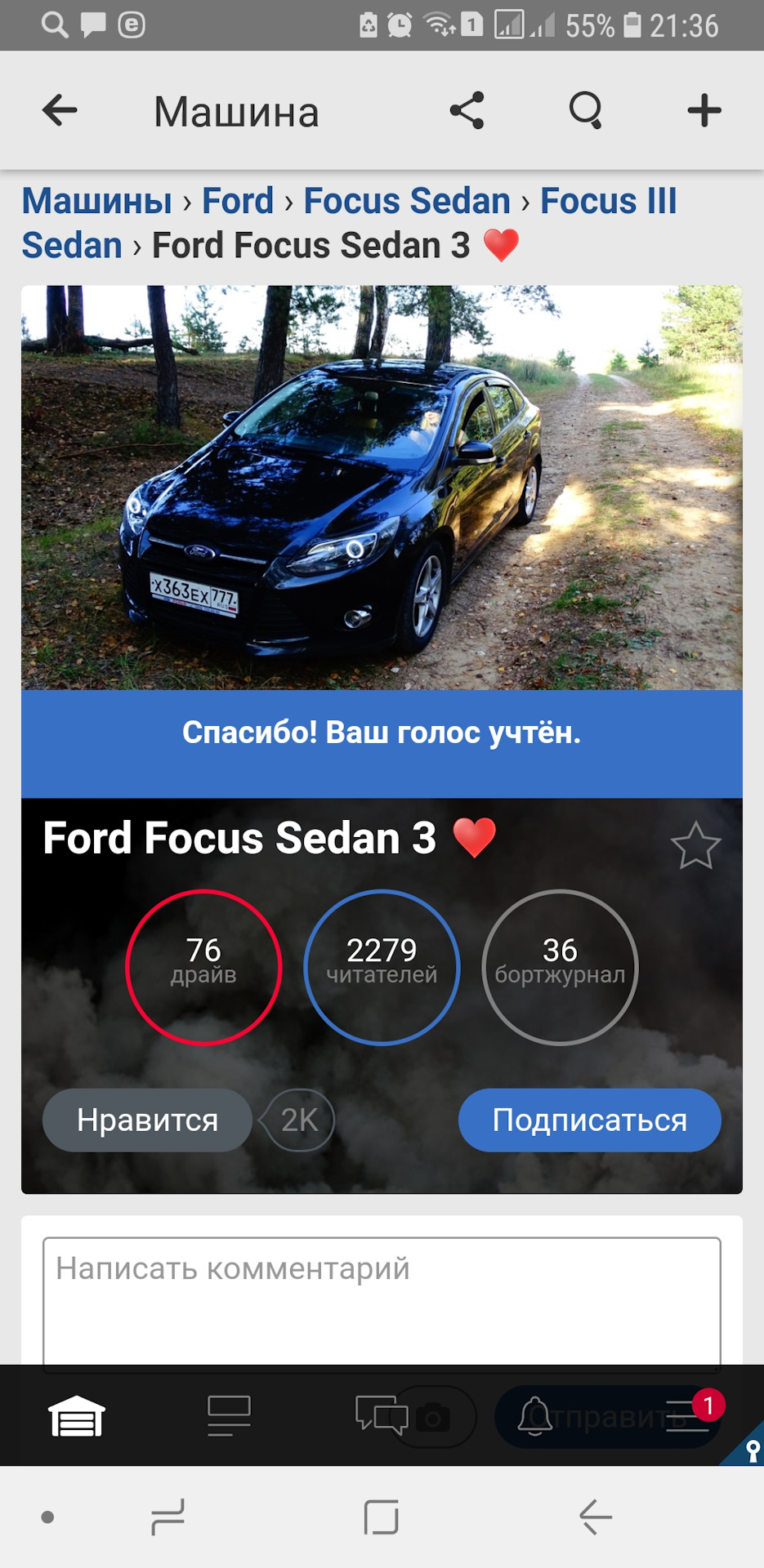The height and width of the screenshot is (1568, 764).
Task: Open the Ford breadcrumb link
Action: pos(238,201)
